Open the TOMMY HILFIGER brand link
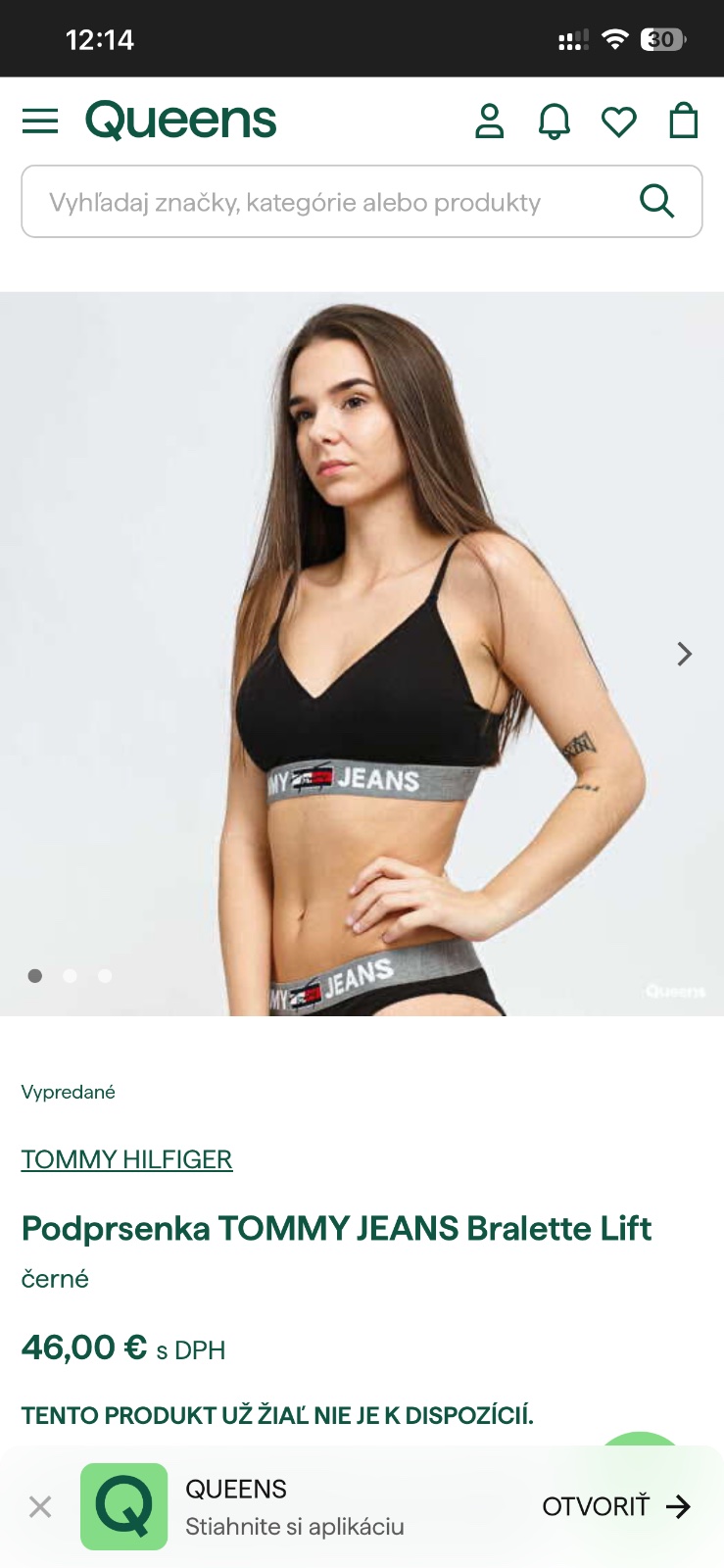 pos(127,1159)
